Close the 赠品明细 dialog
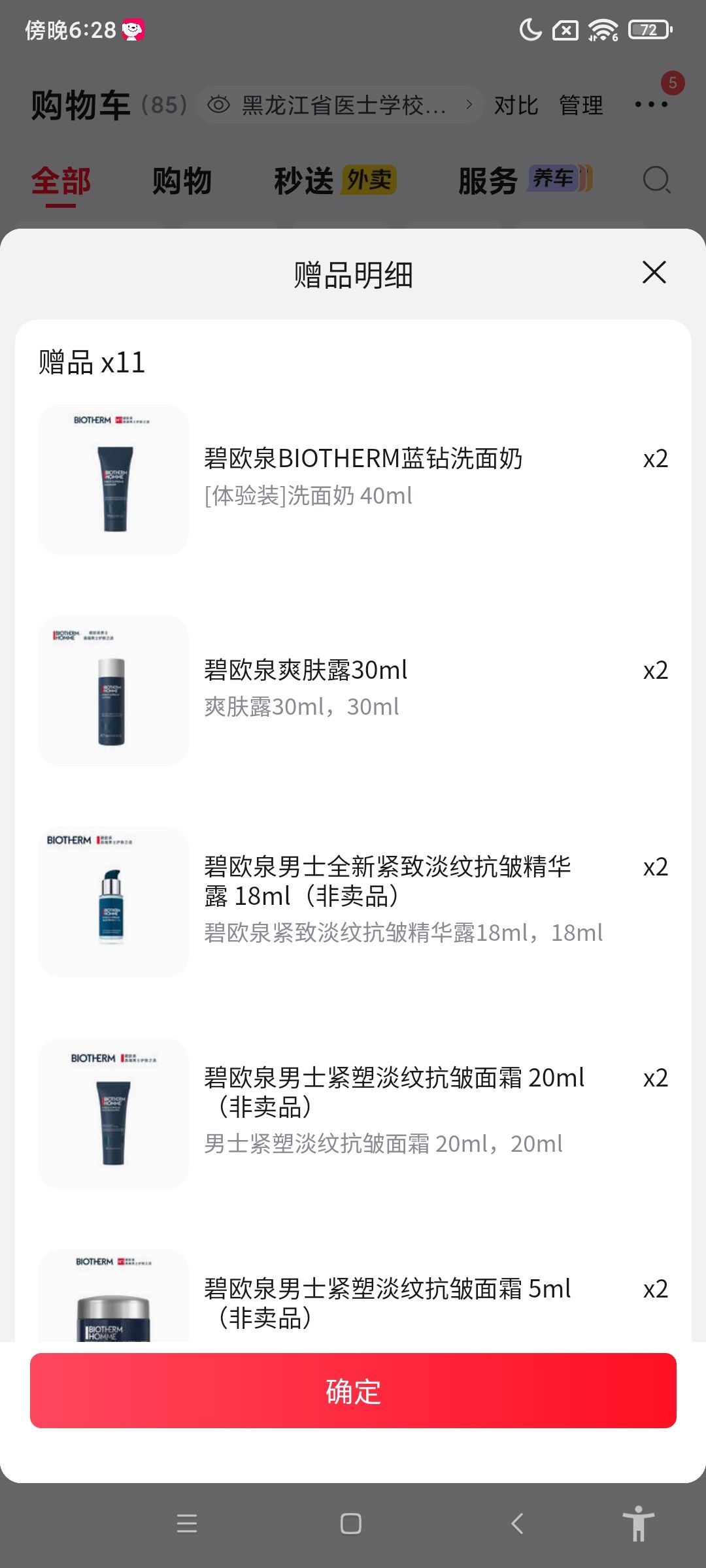Screen dimensions: 706x1568 coord(654,272)
